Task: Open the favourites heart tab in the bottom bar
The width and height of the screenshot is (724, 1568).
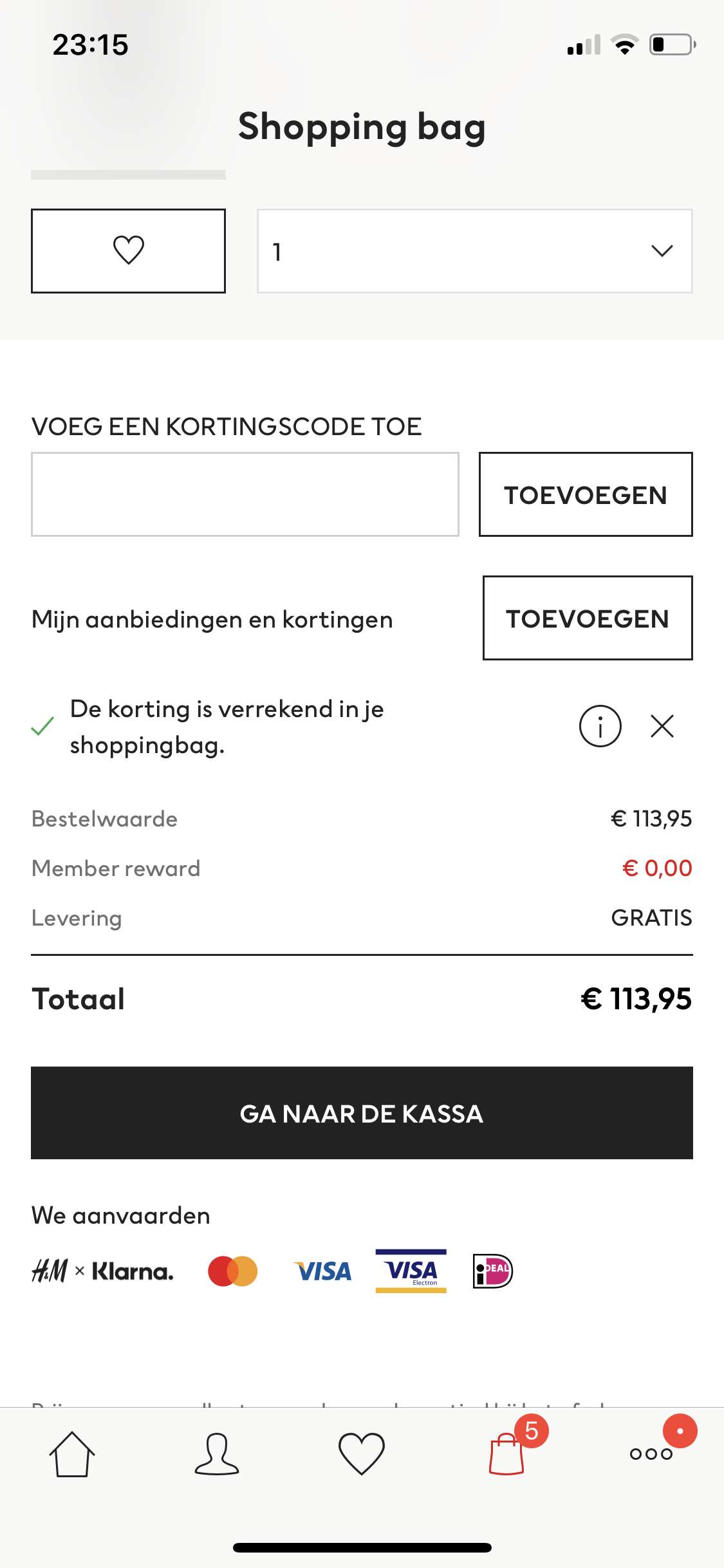Action: tap(362, 1454)
